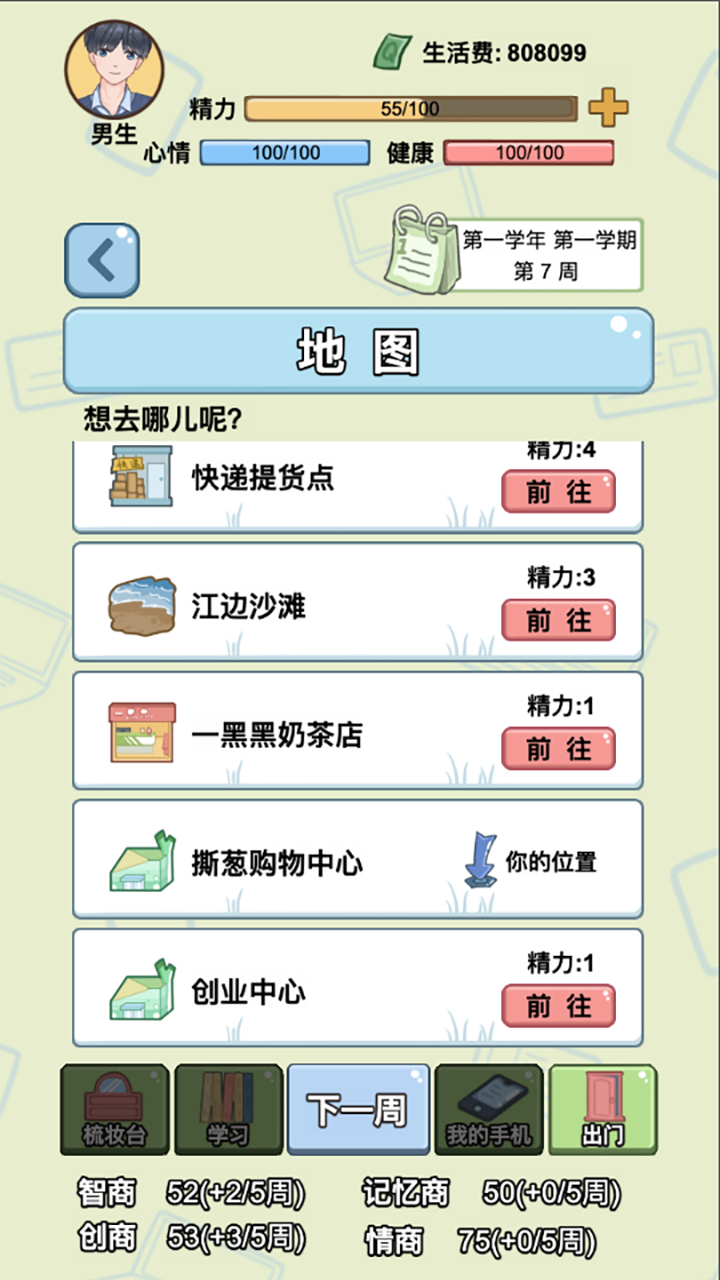Open the 梳妆台 dresser panel
The image size is (720, 1280).
click(112, 1110)
